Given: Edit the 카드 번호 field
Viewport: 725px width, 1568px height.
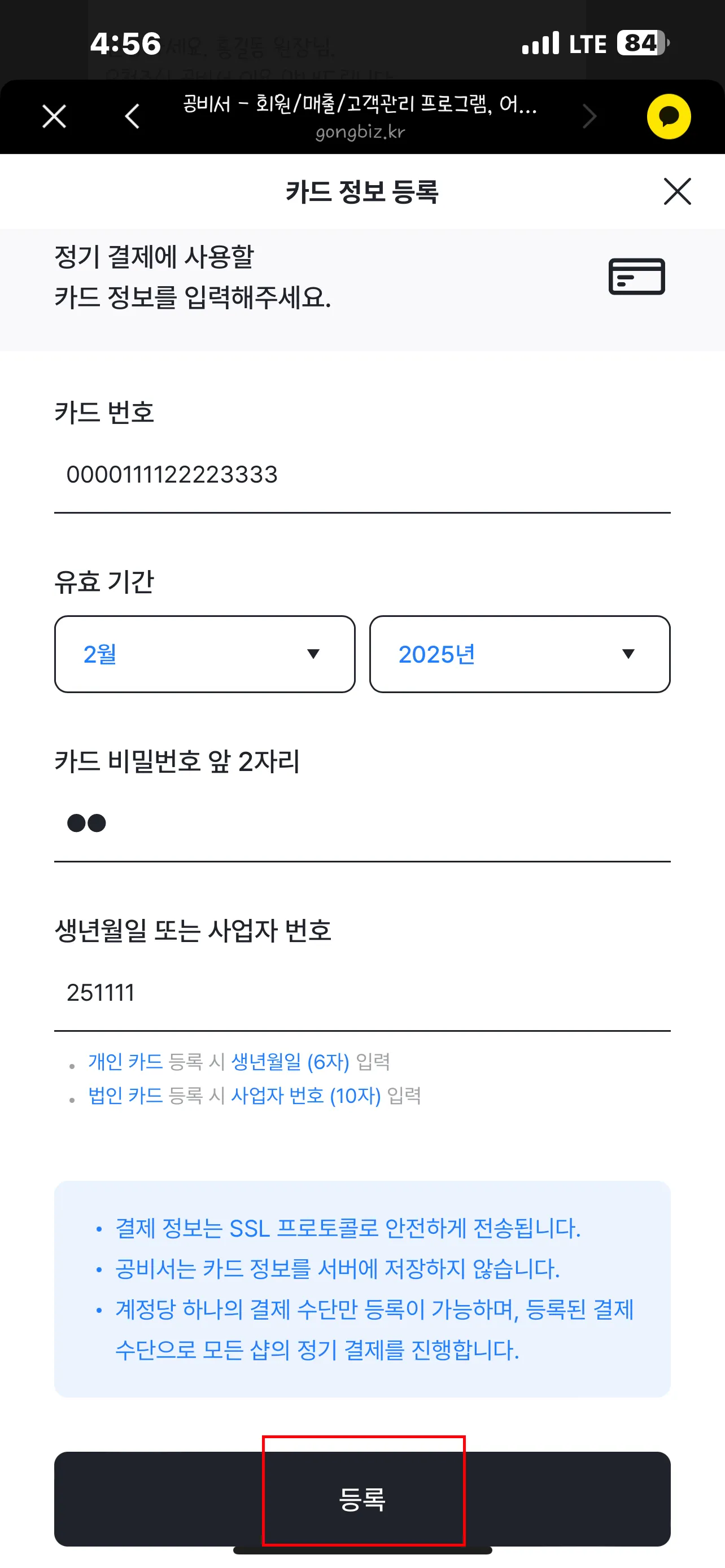Looking at the screenshot, I should point(362,475).
